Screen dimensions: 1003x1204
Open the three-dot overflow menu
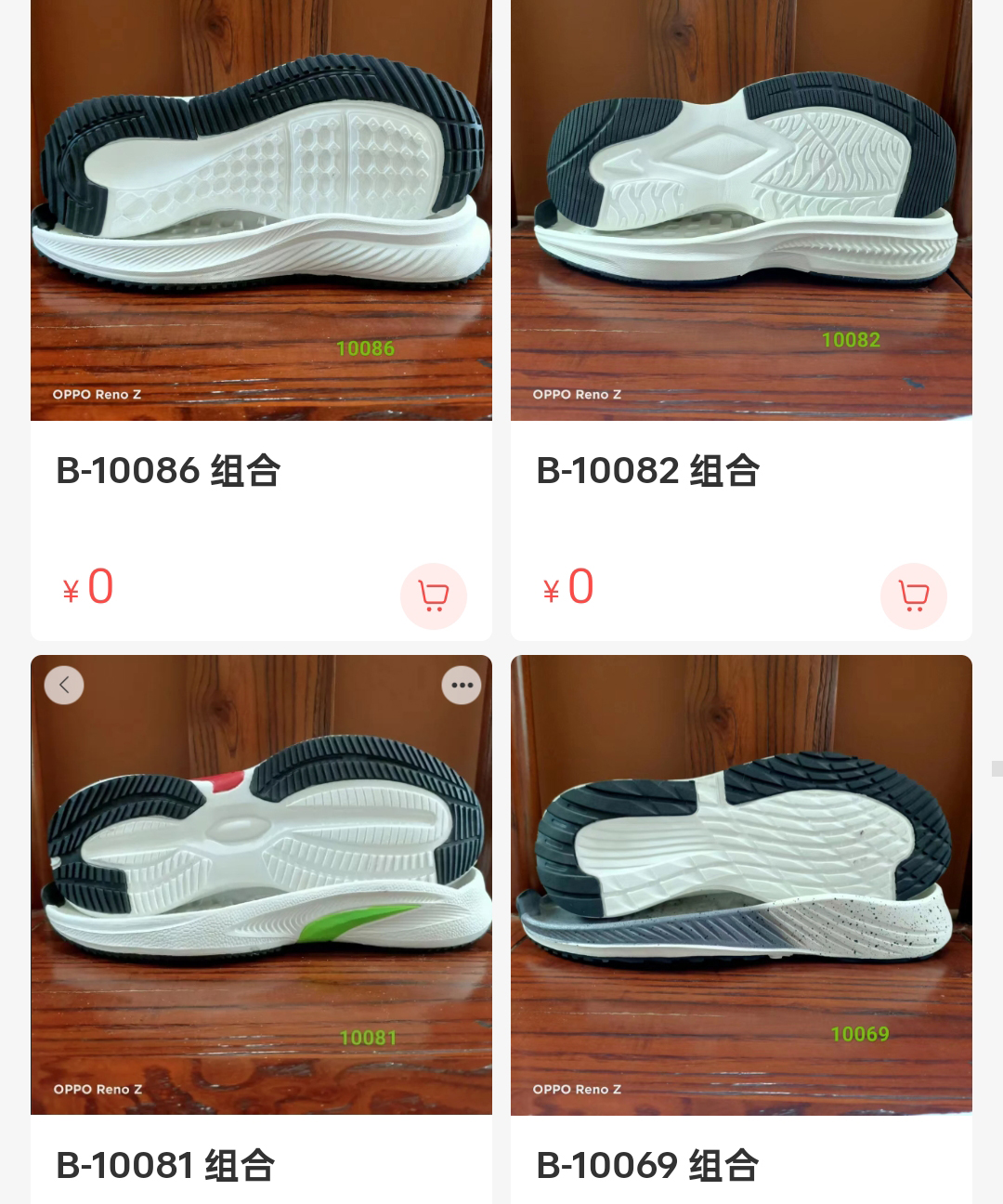coord(462,686)
